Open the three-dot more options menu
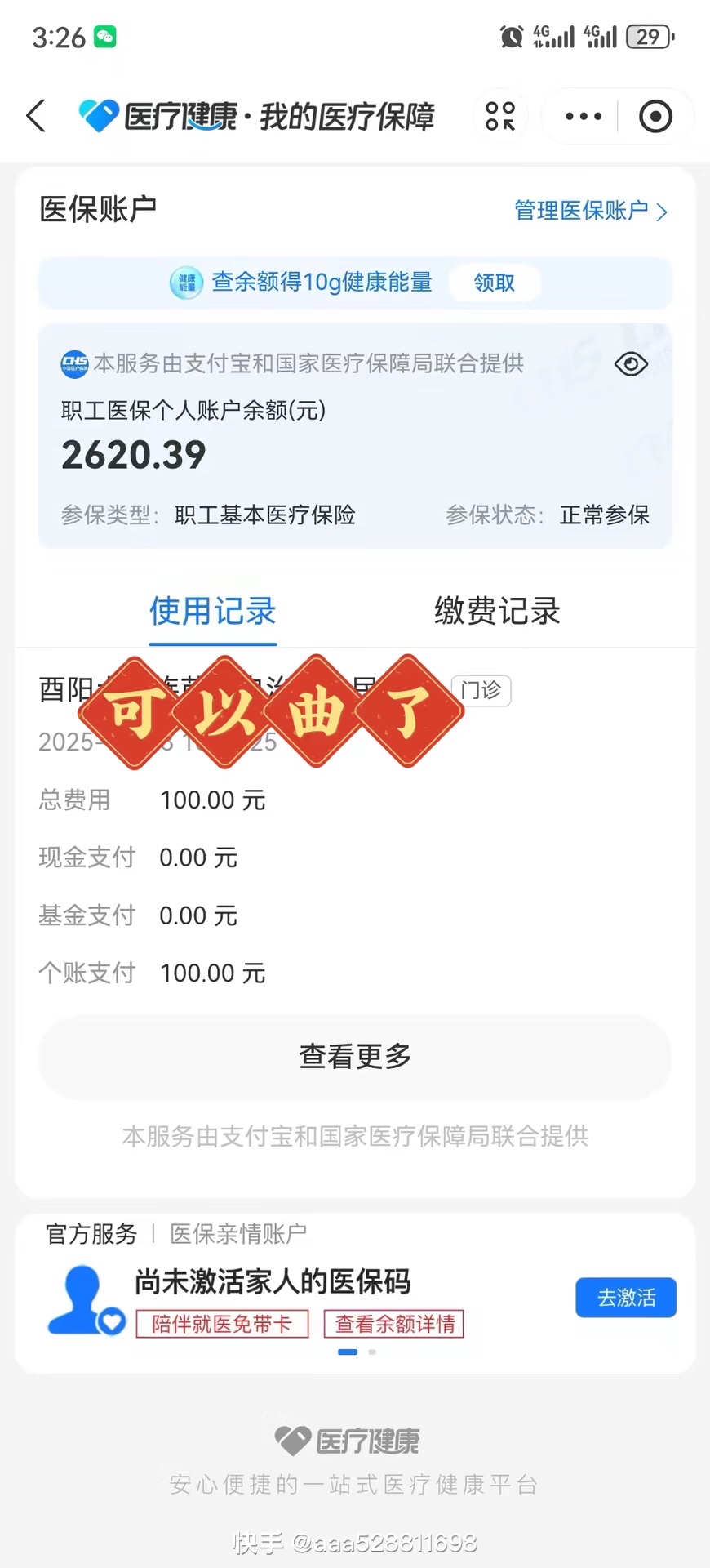This screenshot has width=710, height=1568. 580,116
